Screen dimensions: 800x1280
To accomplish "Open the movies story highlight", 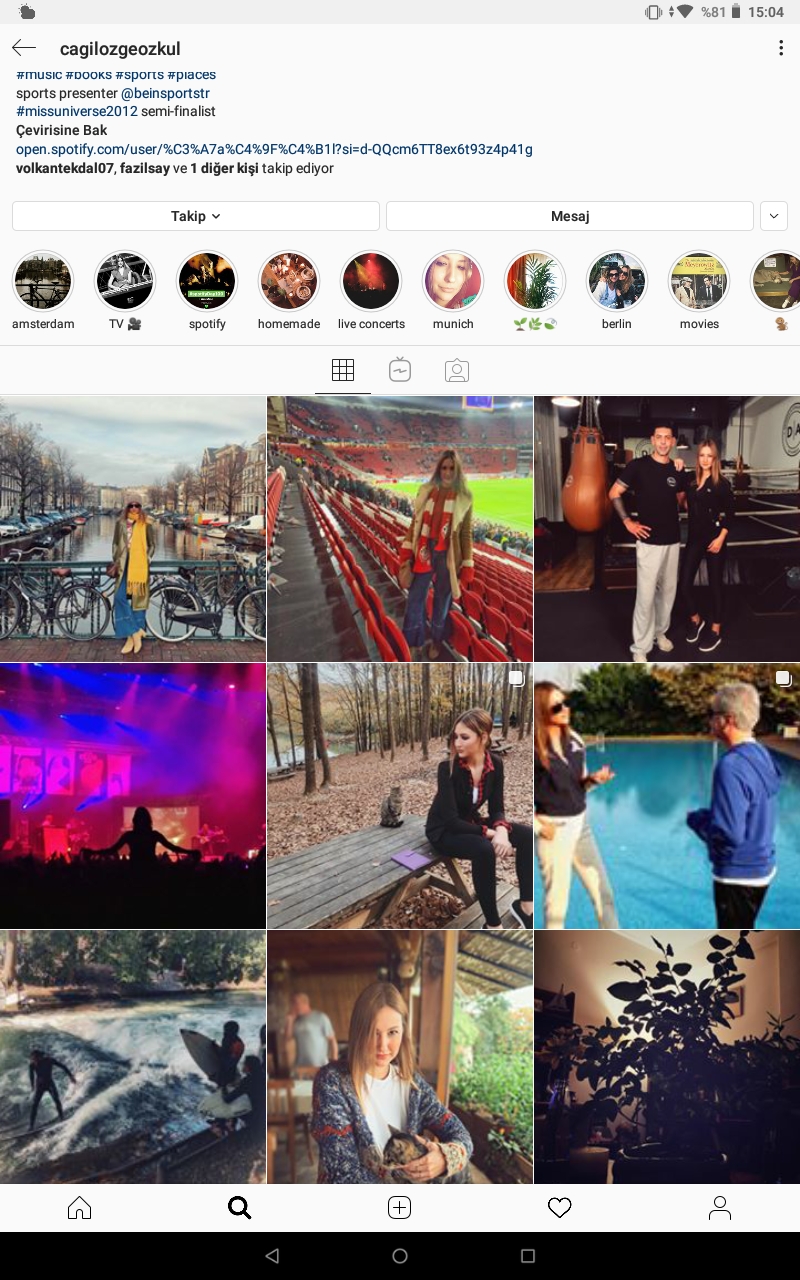I will point(699,290).
